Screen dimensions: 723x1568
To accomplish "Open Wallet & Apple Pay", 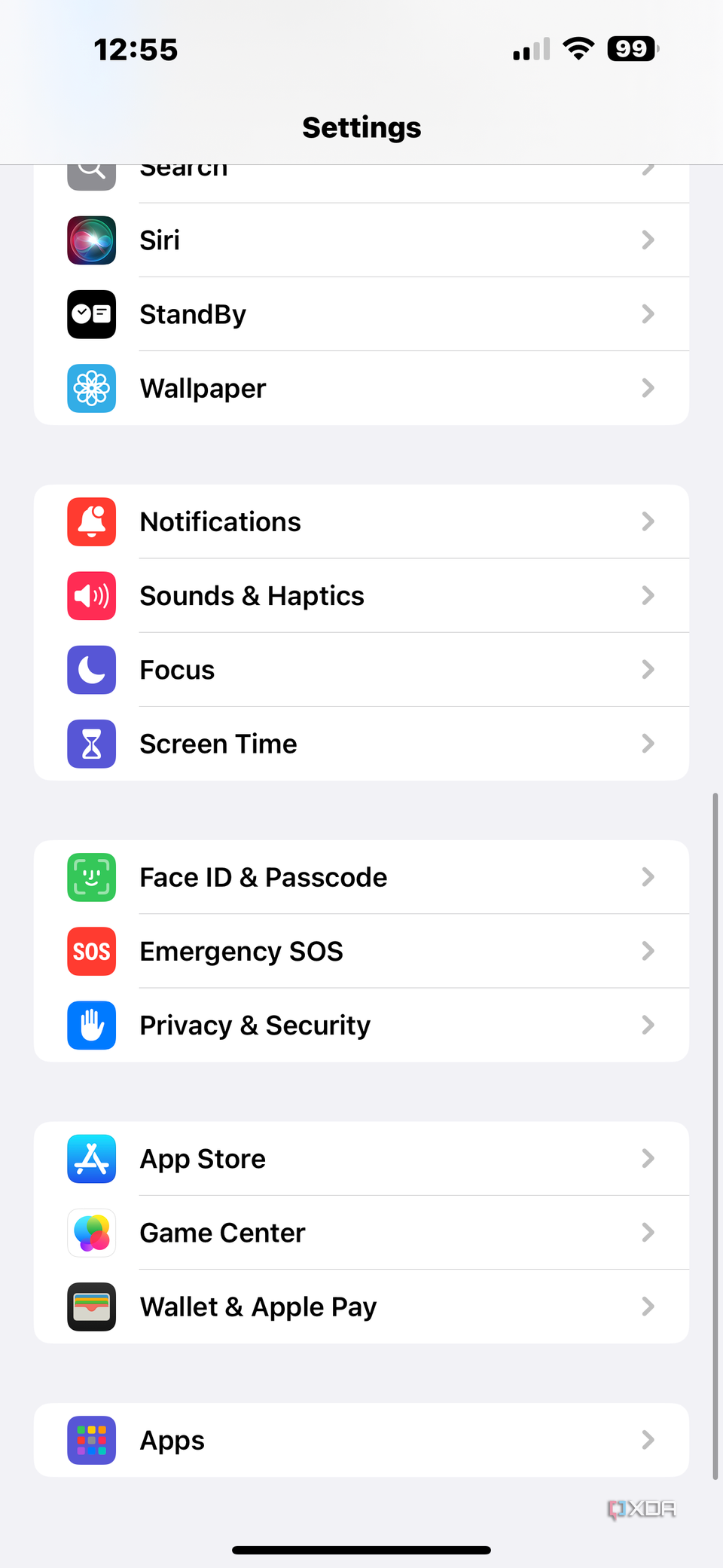I will tap(361, 1307).
